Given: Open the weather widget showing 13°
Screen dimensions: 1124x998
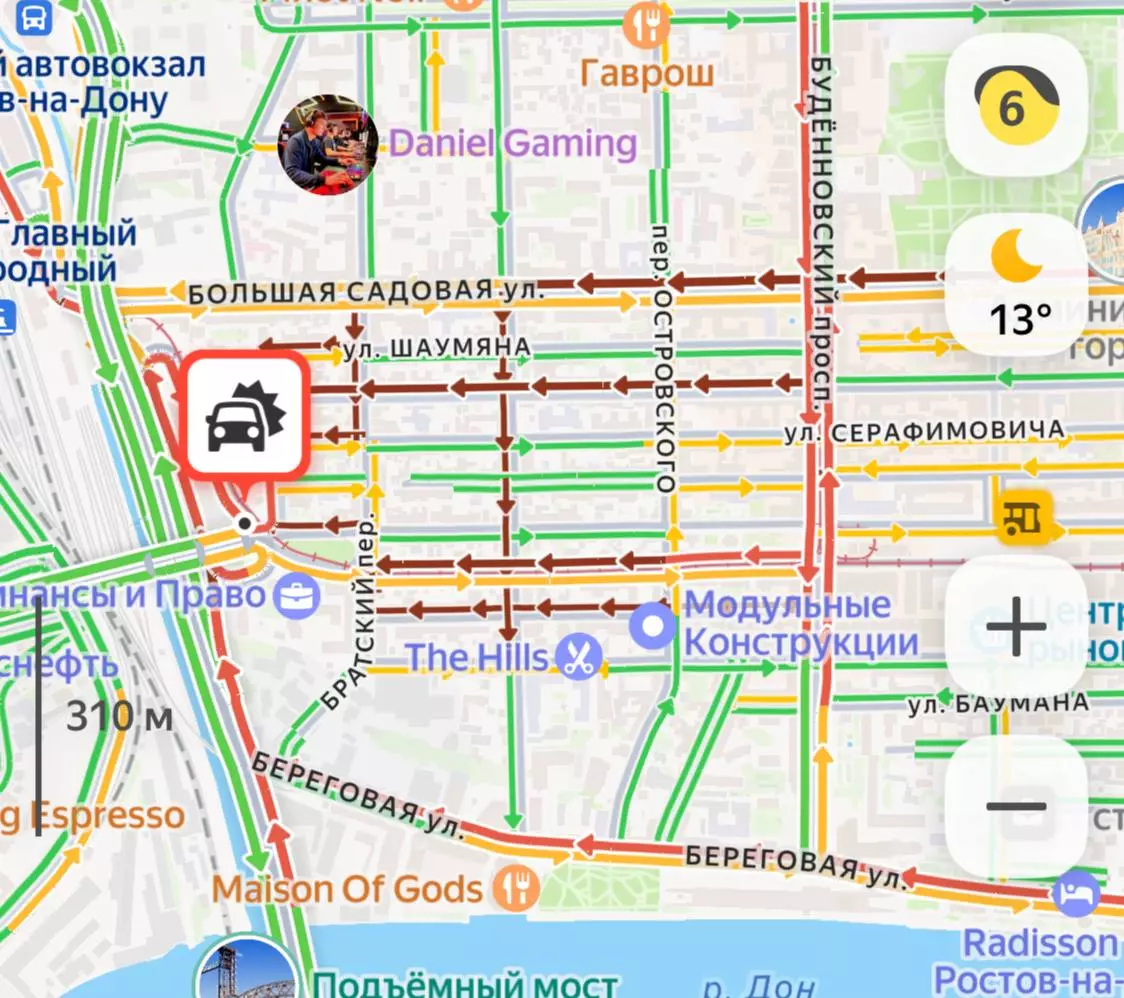Looking at the screenshot, I should 1015,285.
